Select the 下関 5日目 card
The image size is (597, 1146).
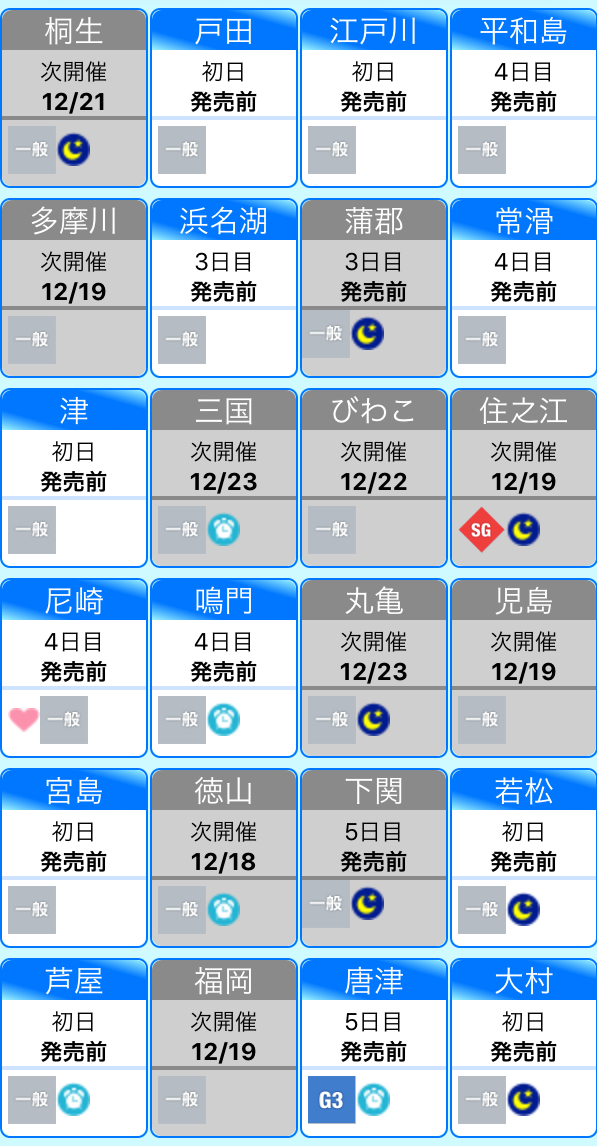tap(373, 858)
